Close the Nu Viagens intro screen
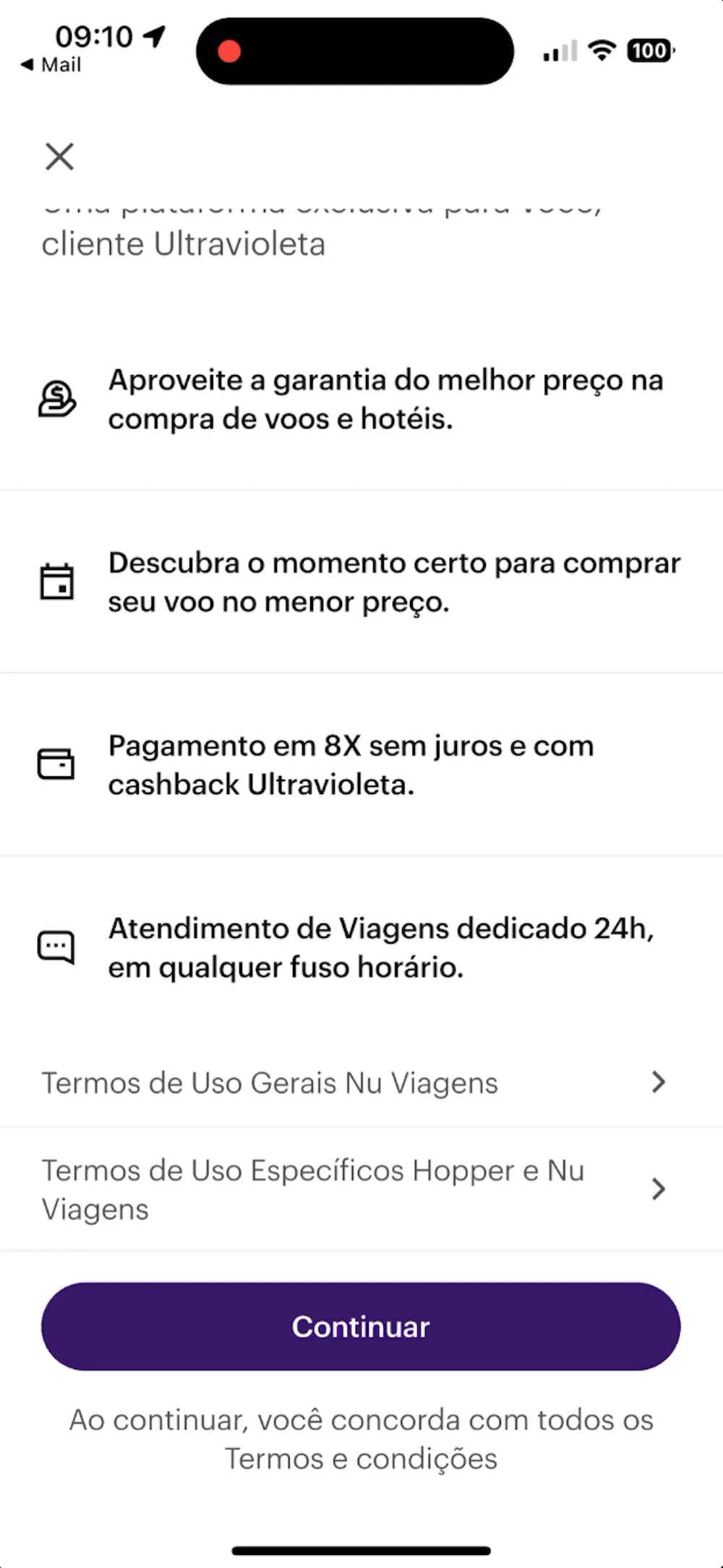The image size is (723, 1568). tap(59, 156)
